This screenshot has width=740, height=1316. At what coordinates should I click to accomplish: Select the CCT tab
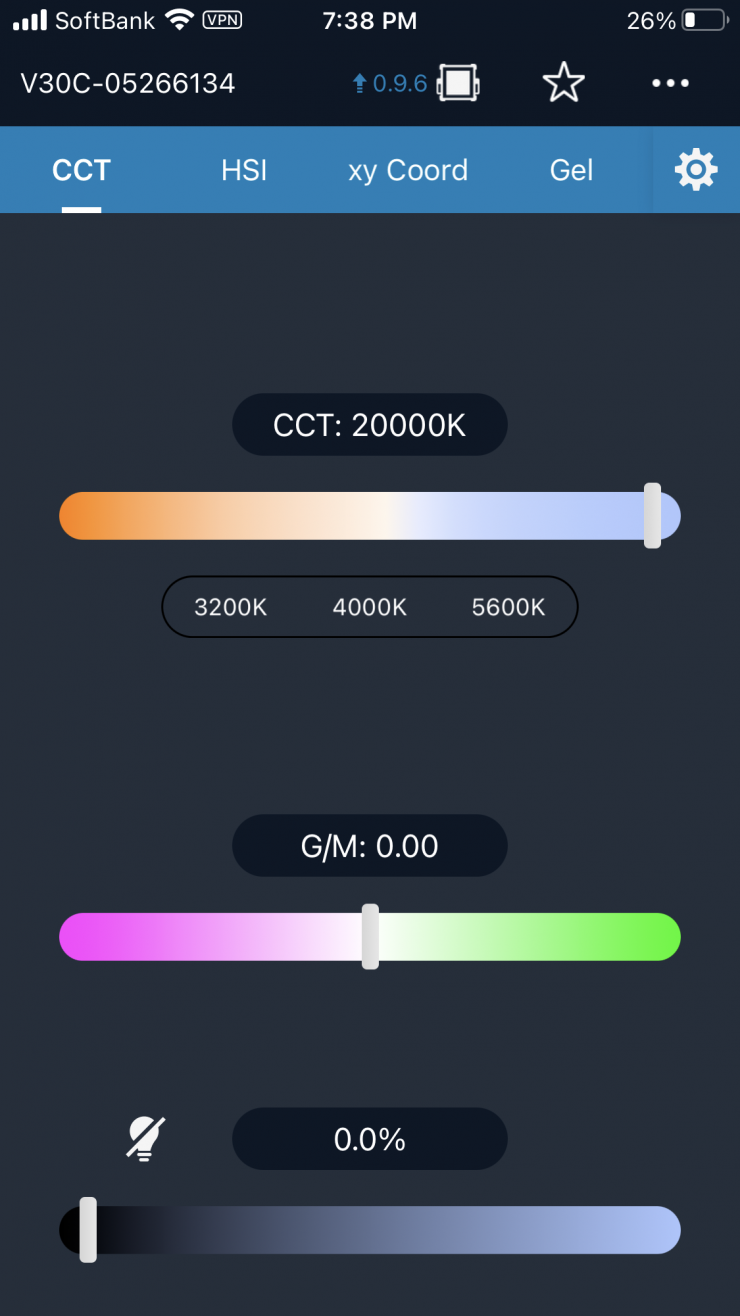(81, 170)
